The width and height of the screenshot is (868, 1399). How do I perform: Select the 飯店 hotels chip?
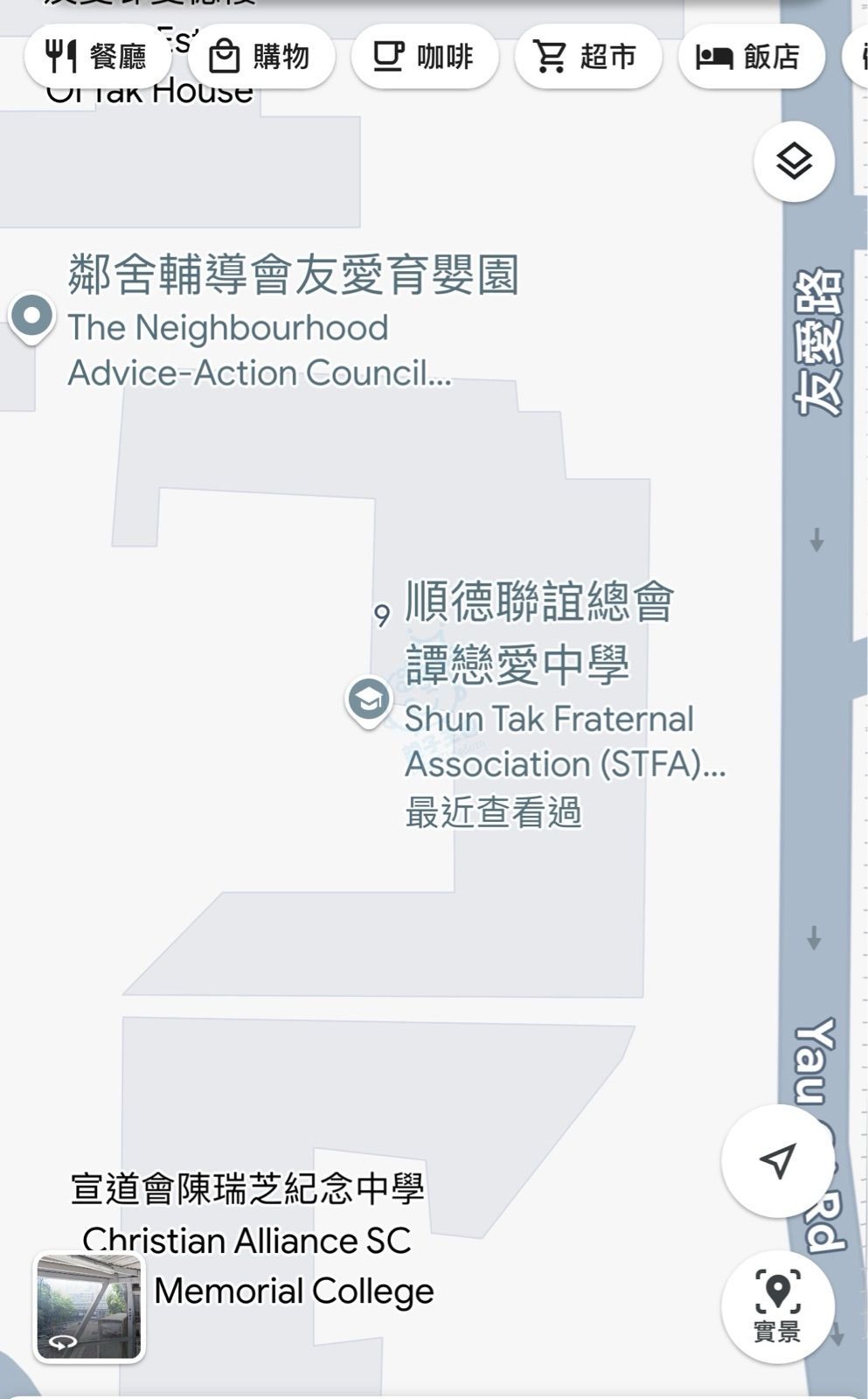click(750, 57)
